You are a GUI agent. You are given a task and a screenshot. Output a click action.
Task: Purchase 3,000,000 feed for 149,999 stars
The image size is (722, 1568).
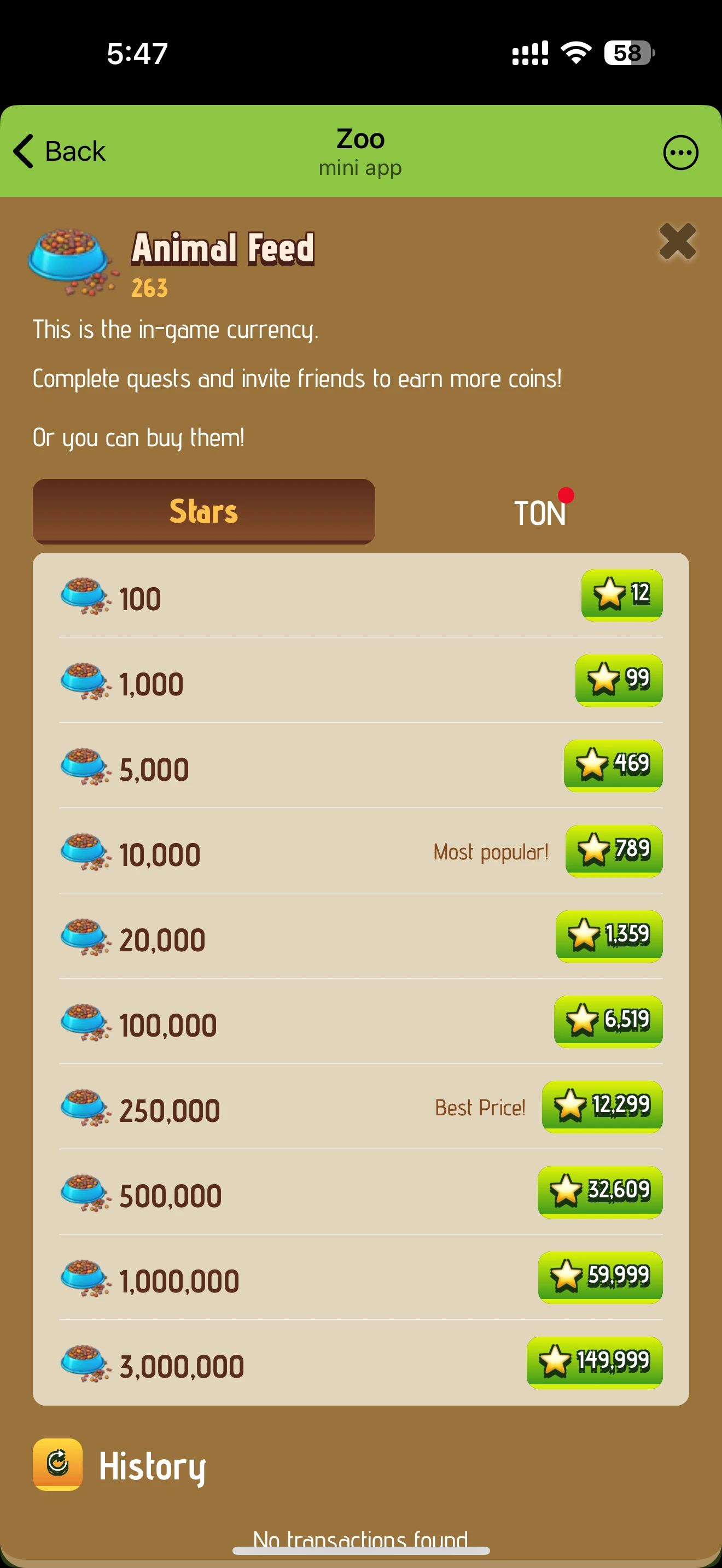pos(594,1361)
